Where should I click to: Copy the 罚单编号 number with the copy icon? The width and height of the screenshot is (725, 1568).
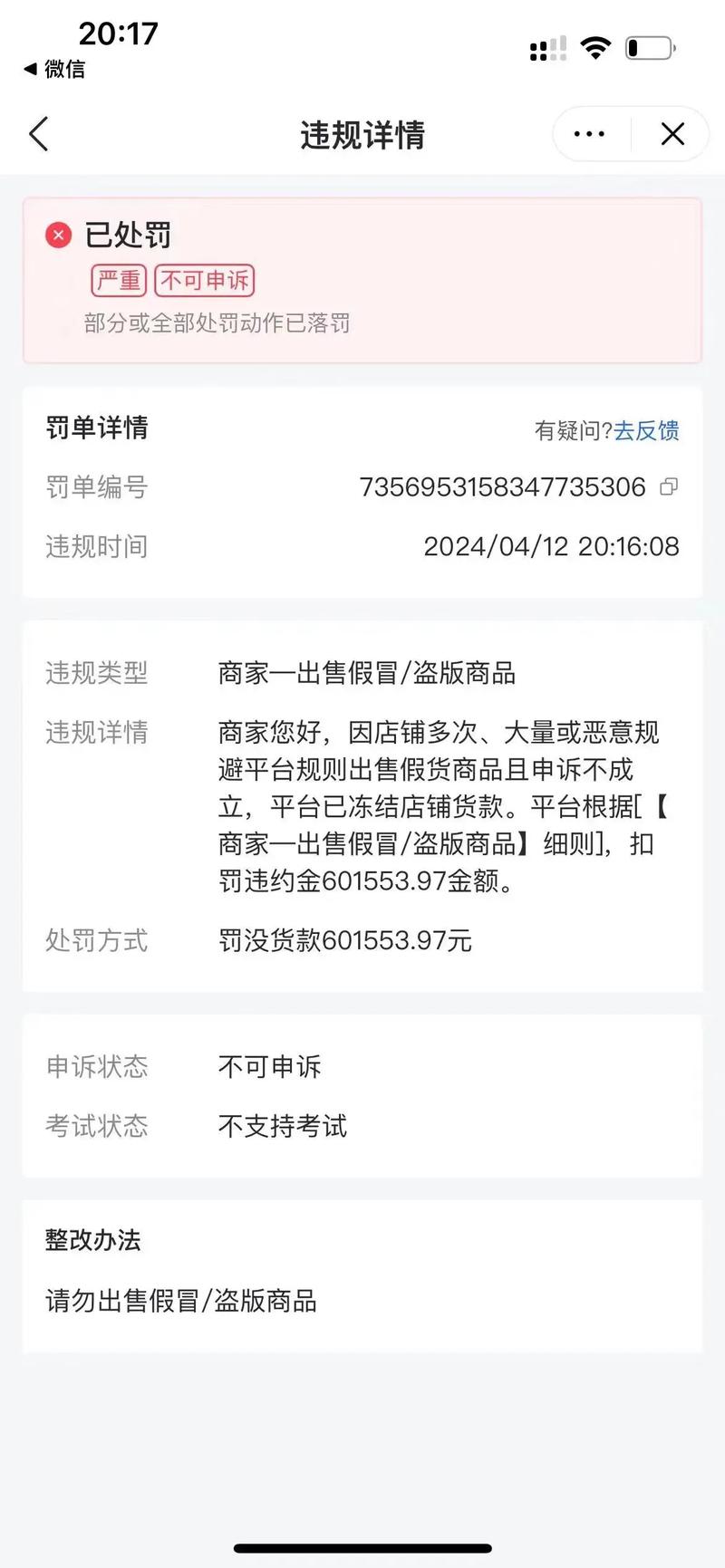[669, 487]
